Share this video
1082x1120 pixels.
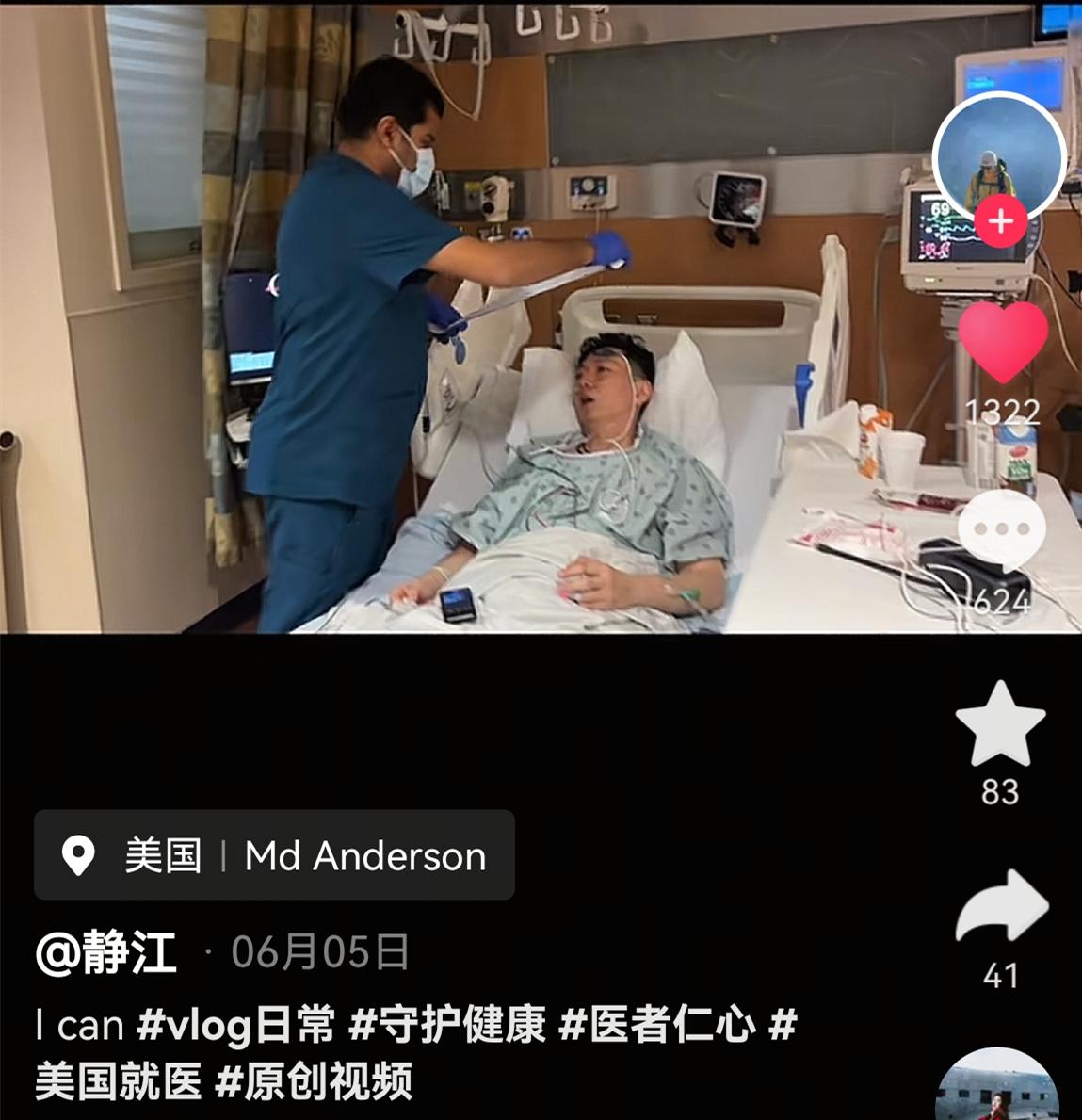(x=1001, y=907)
